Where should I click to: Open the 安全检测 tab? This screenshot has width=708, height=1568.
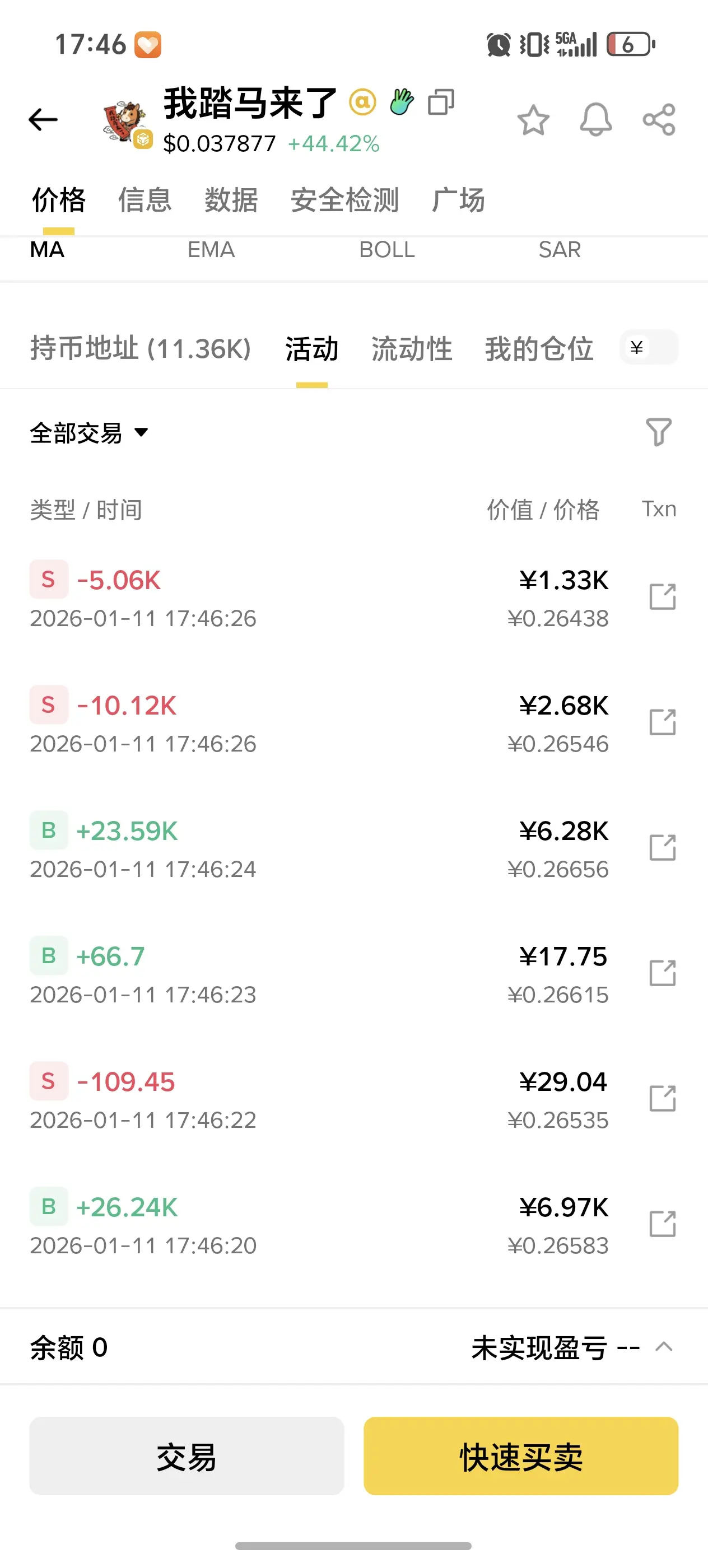(x=344, y=200)
